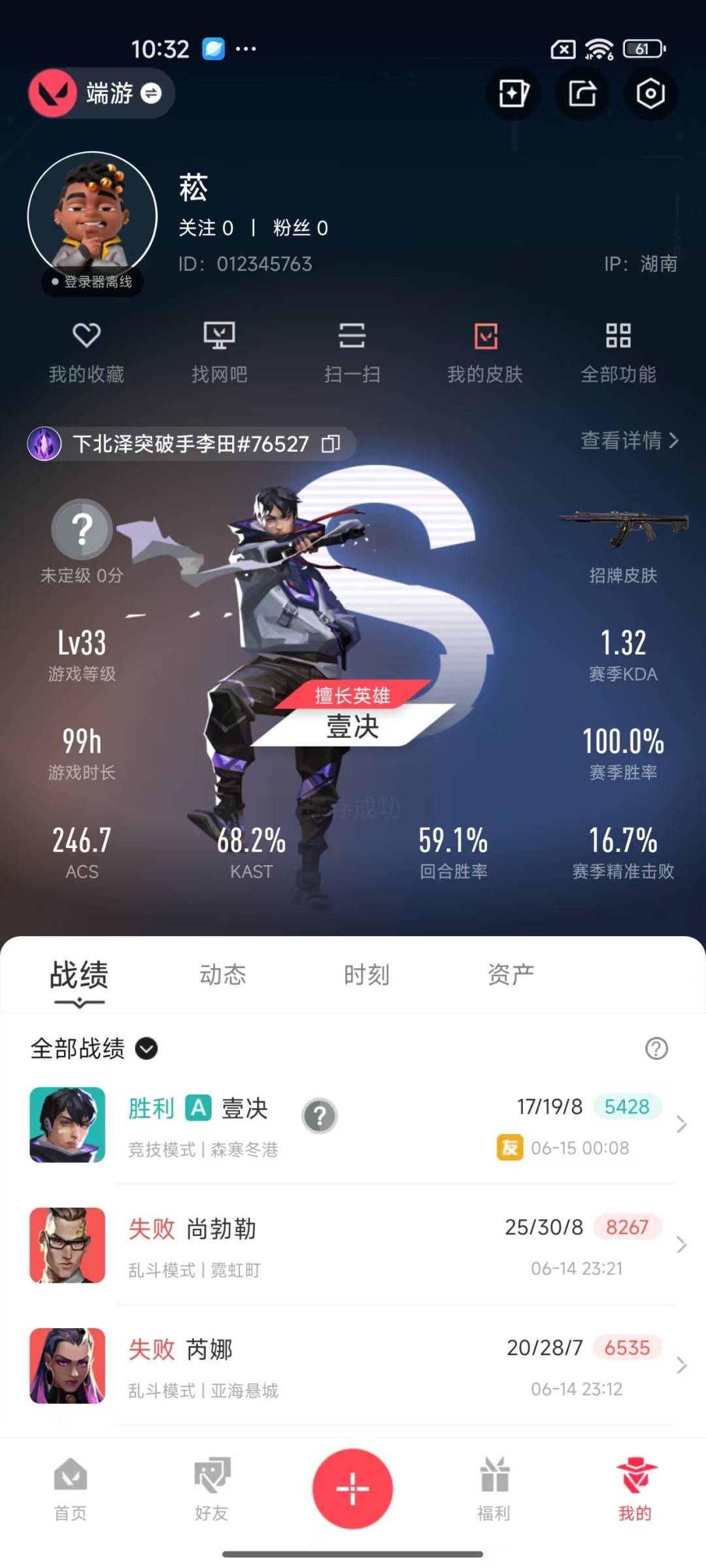The height and width of the screenshot is (1568, 706).
Task: Switch to the 资产 tab
Action: tap(511, 975)
